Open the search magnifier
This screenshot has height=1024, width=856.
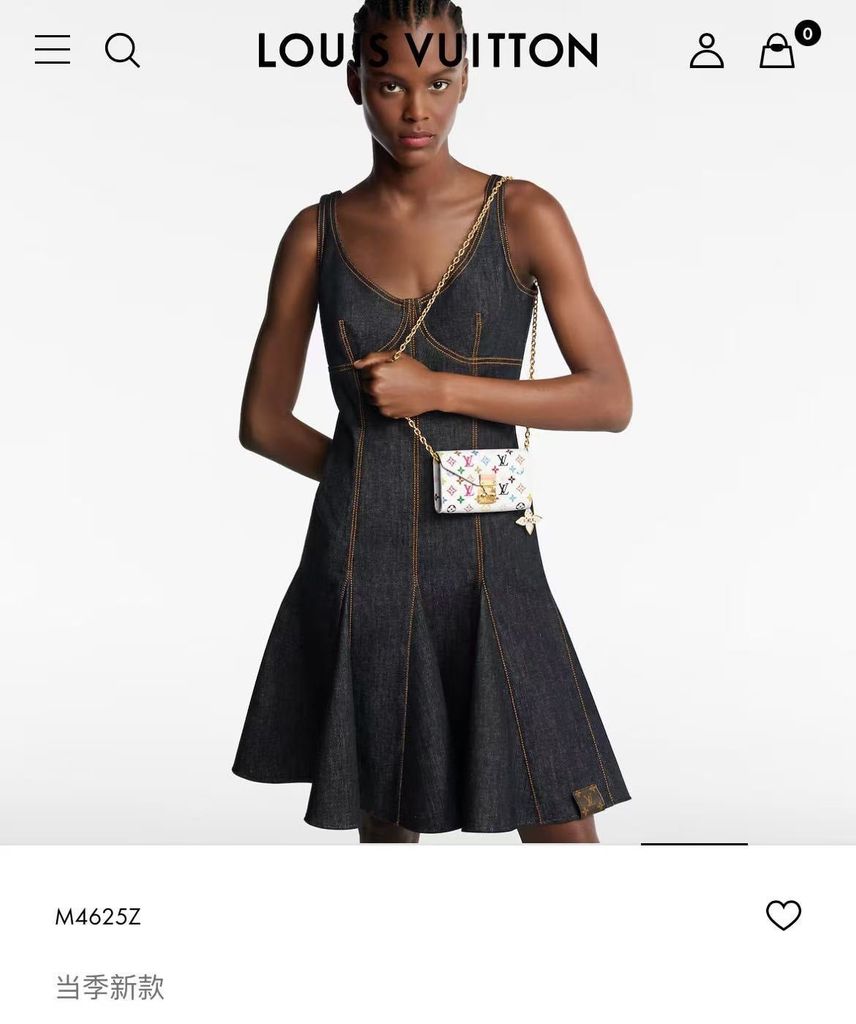pyautogui.click(x=122, y=50)
